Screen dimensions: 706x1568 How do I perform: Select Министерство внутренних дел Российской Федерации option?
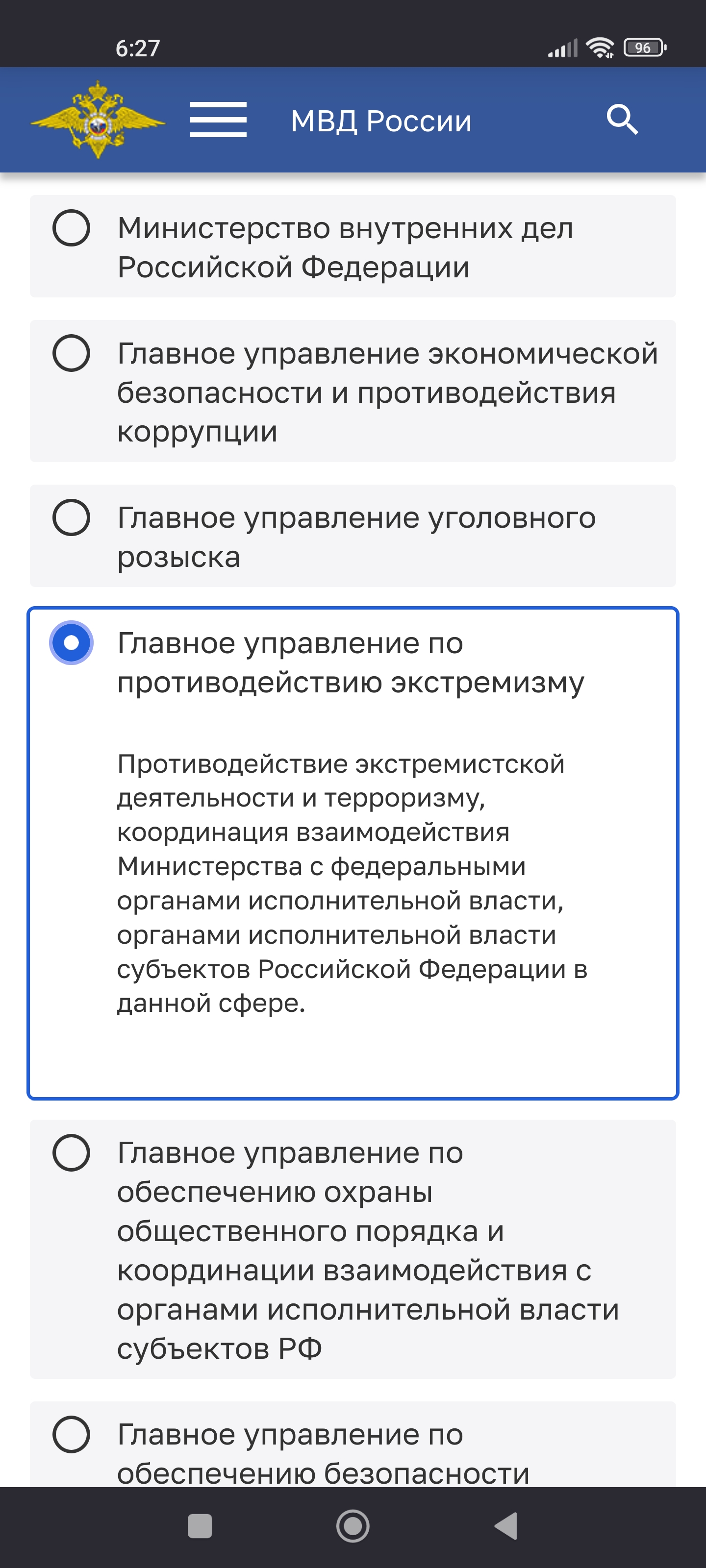tap(71, 228)
